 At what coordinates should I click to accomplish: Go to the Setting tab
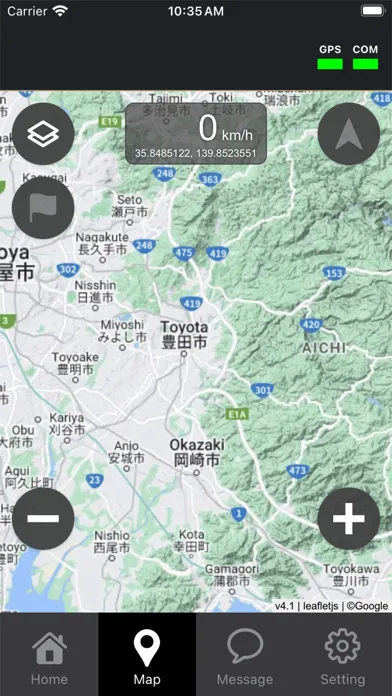click(x=343, y=654)
